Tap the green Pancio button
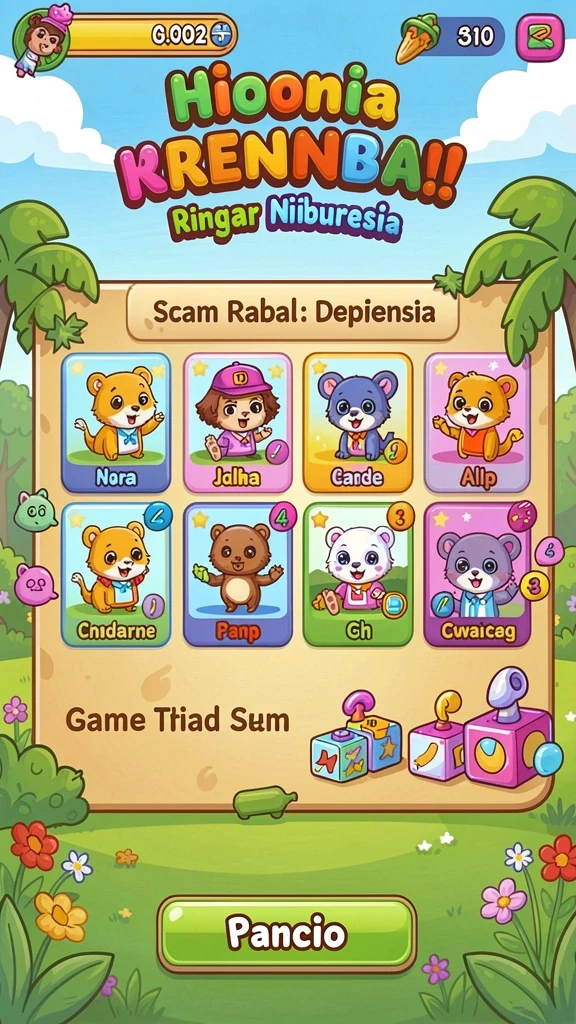This screenshot has width=576, height=1024. tap(287, 933)
